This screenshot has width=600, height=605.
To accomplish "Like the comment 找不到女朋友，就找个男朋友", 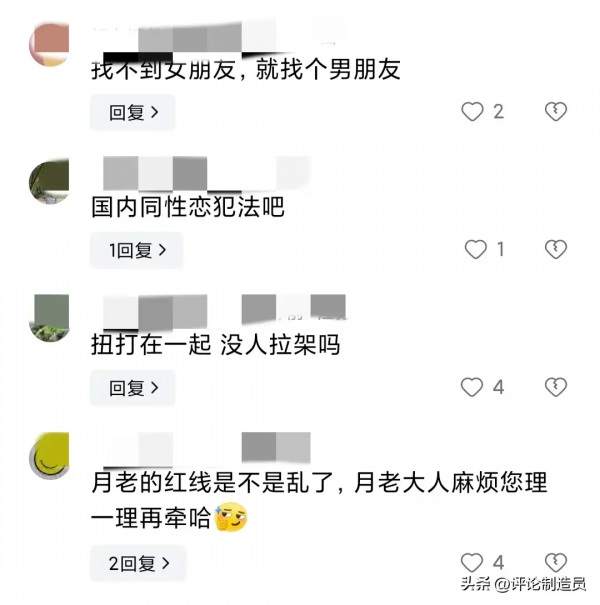I will 472,112.
